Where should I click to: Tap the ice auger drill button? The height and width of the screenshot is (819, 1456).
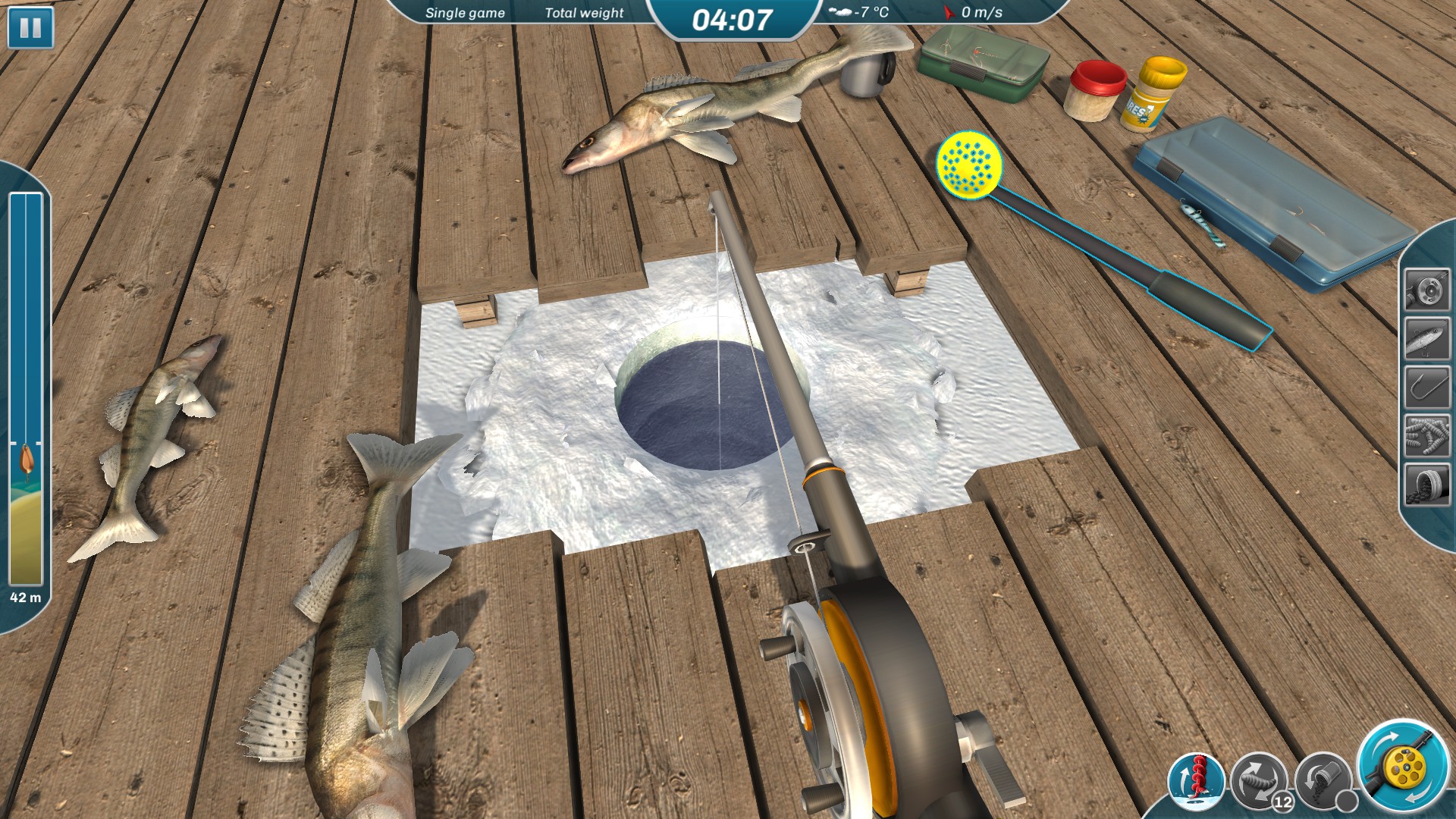click(x=1196, y=781)
